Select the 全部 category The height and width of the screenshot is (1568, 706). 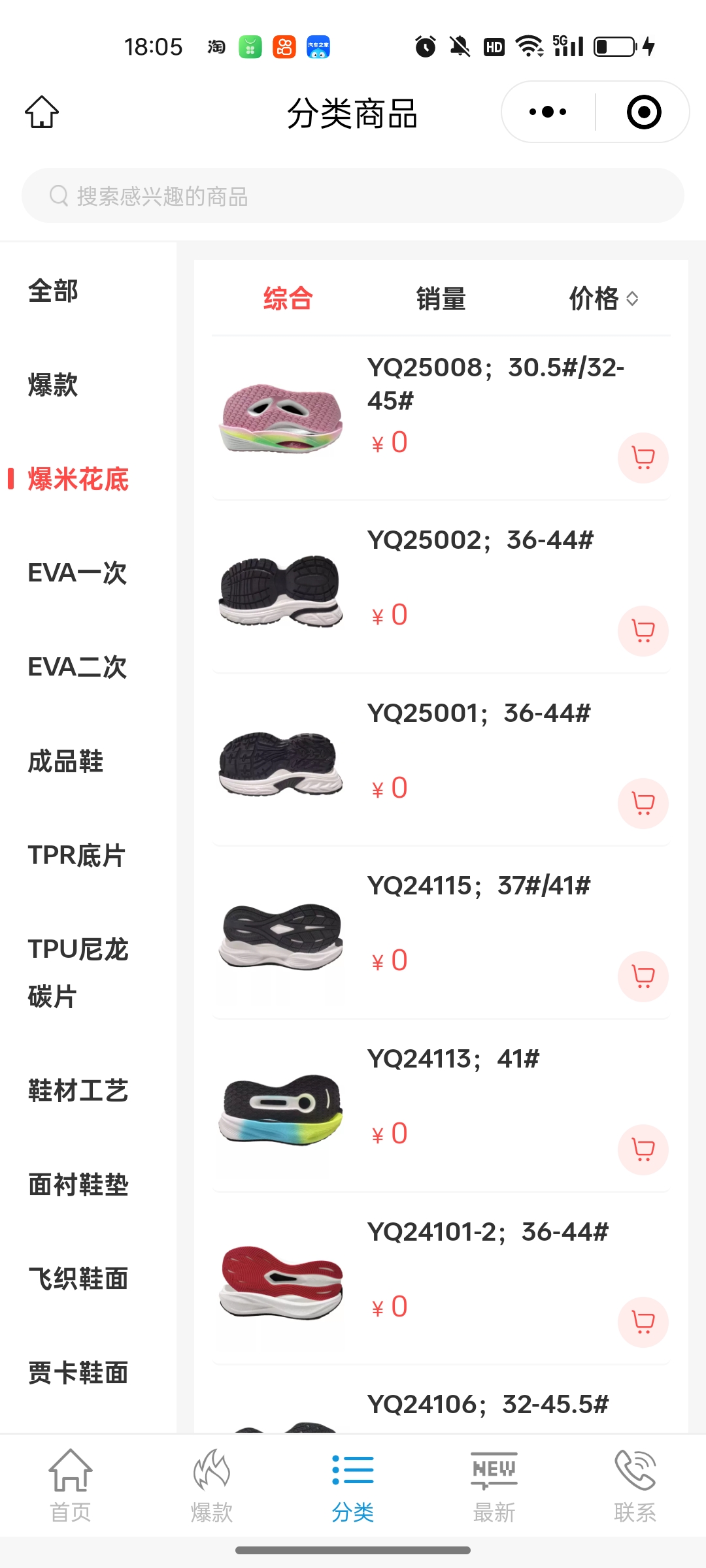click(53, 291)
